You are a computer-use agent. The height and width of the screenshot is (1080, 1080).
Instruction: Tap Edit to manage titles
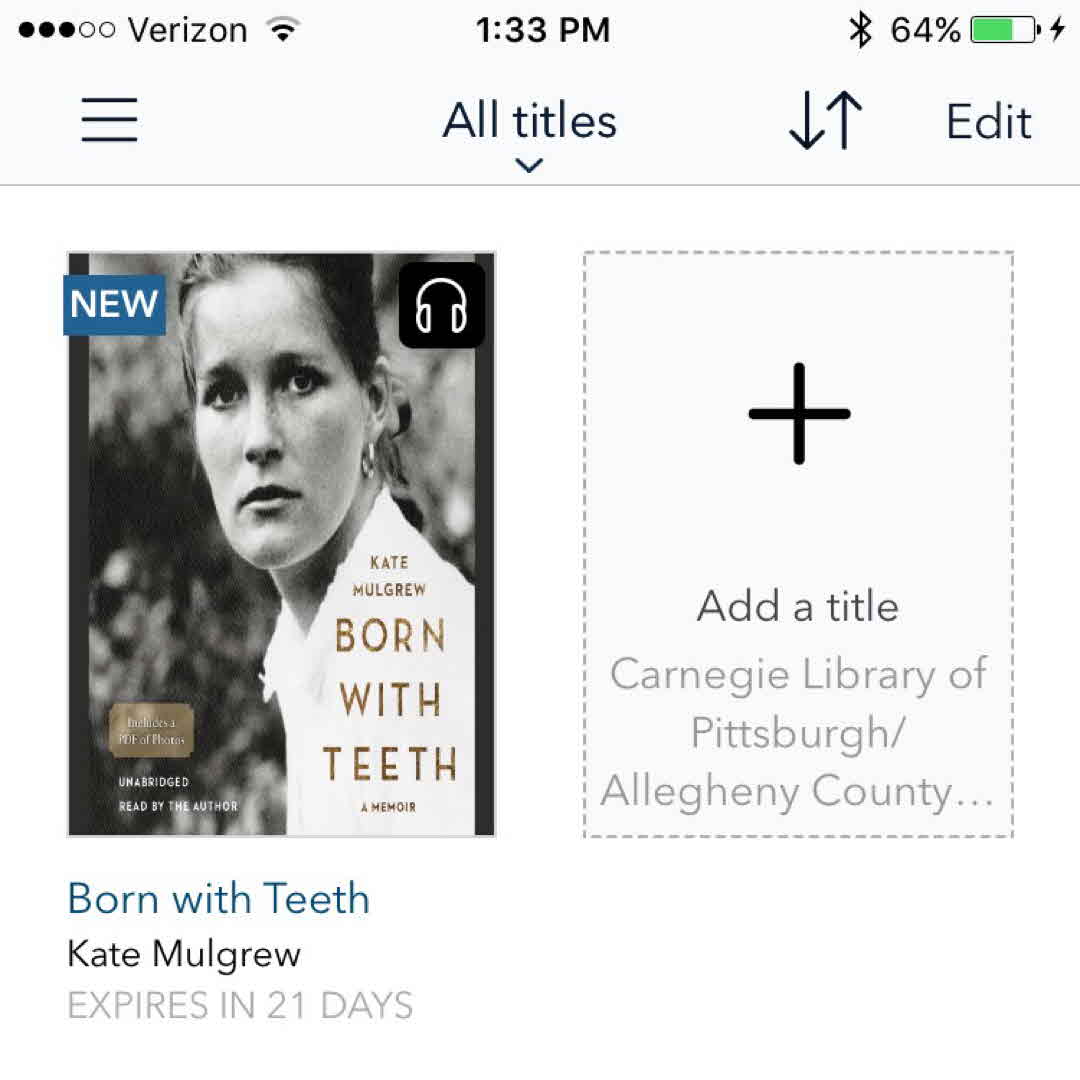[x=988, y=122]
